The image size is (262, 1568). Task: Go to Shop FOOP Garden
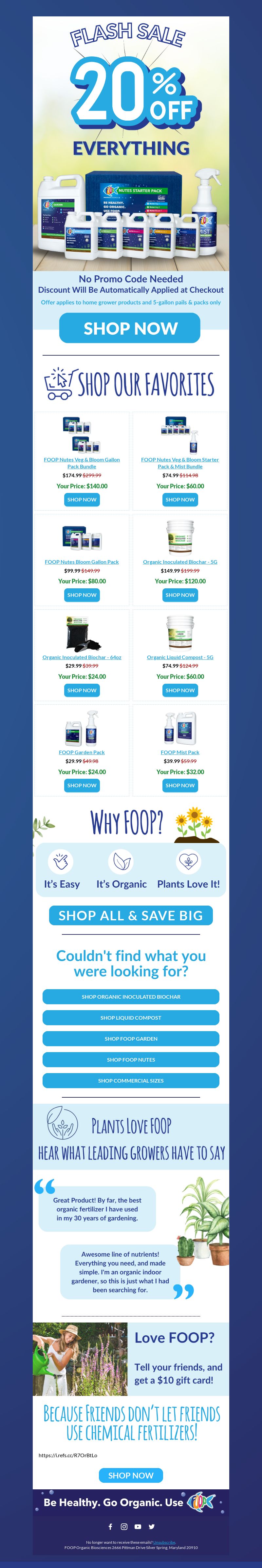(131, 1038)
